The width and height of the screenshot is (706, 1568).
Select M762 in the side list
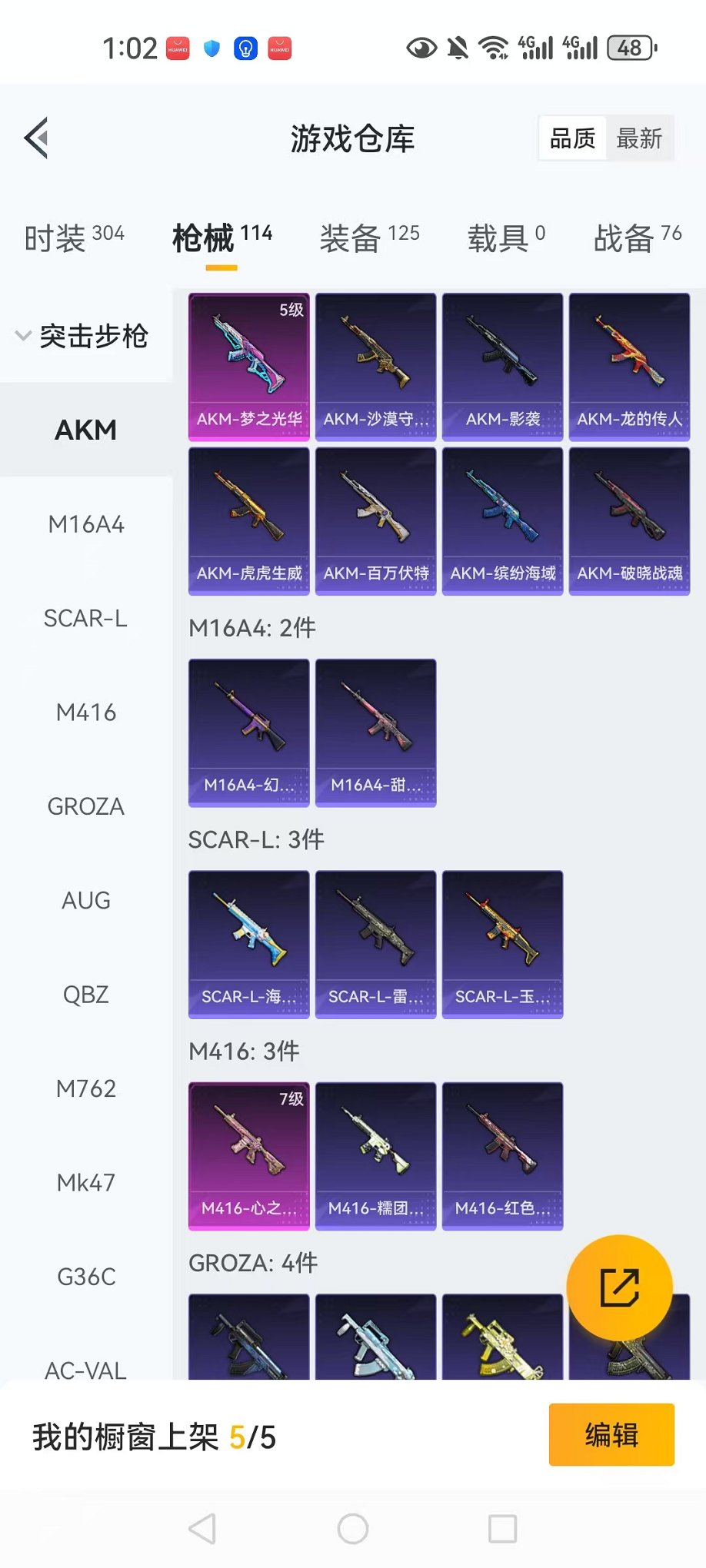coord(86,1088)
